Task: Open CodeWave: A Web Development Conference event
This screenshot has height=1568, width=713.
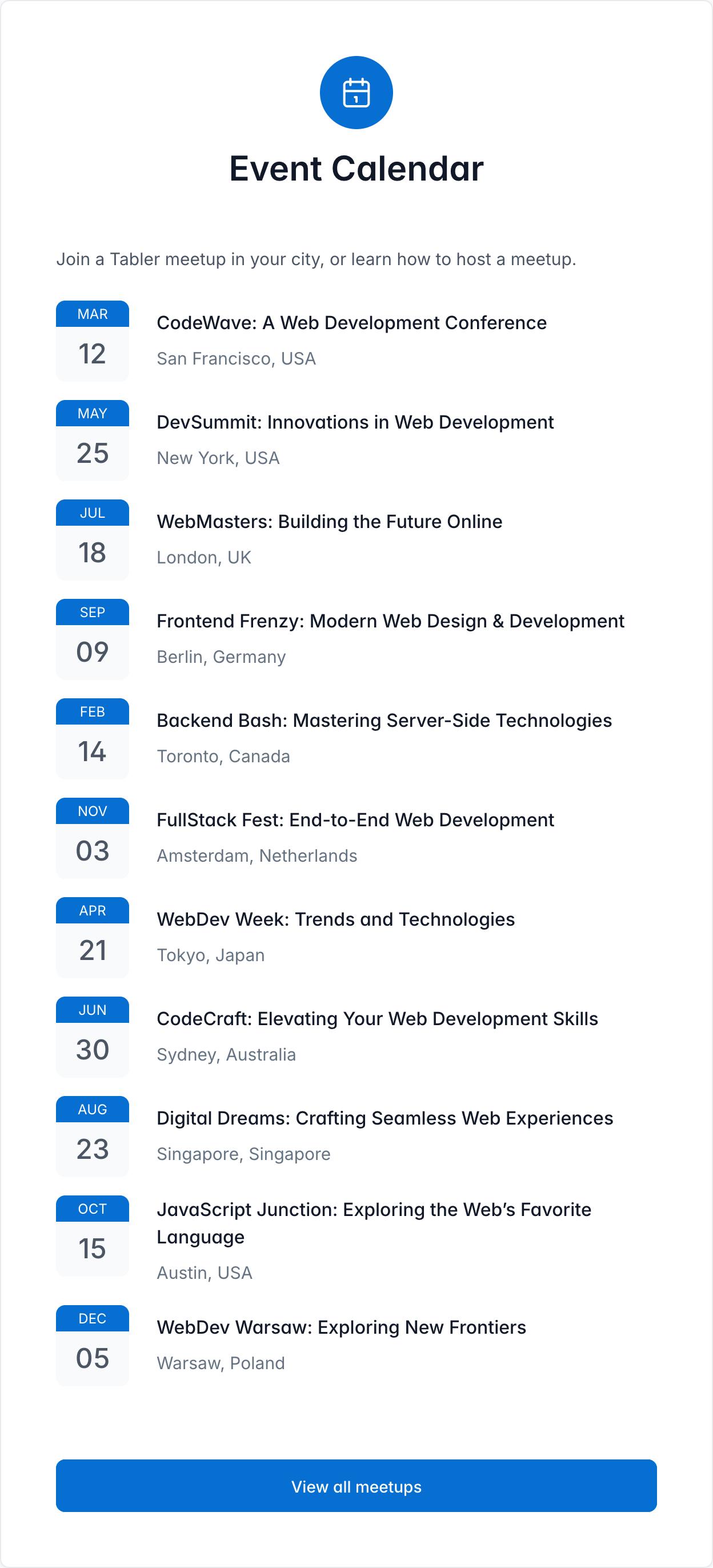Action: [x=351, y=323]
